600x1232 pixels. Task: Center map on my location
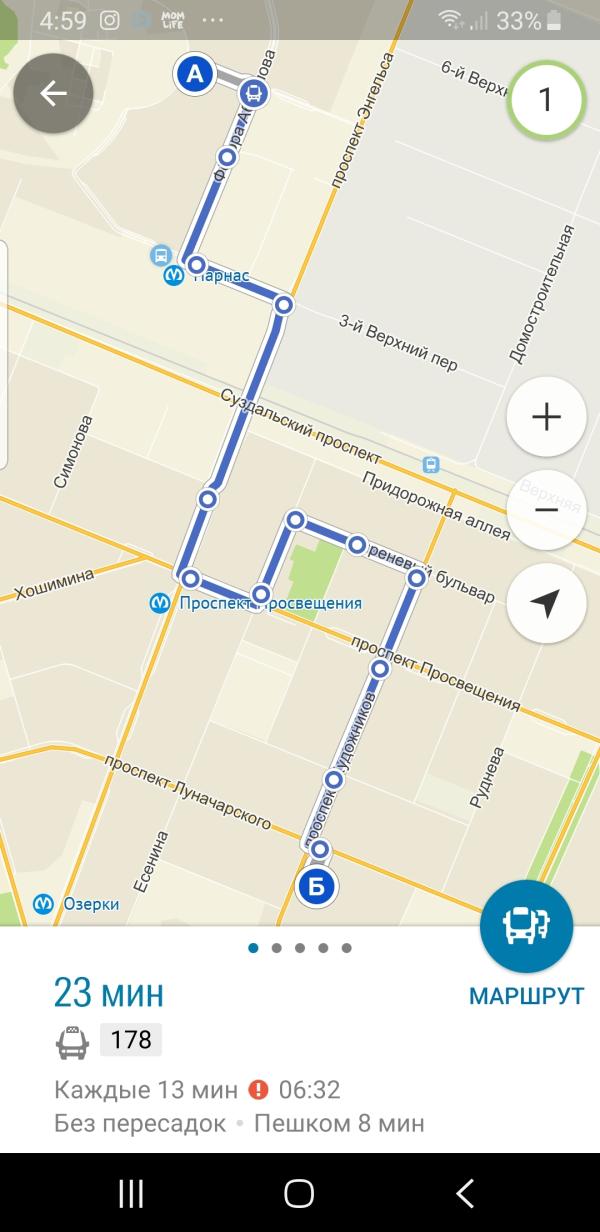click(546, 604)
